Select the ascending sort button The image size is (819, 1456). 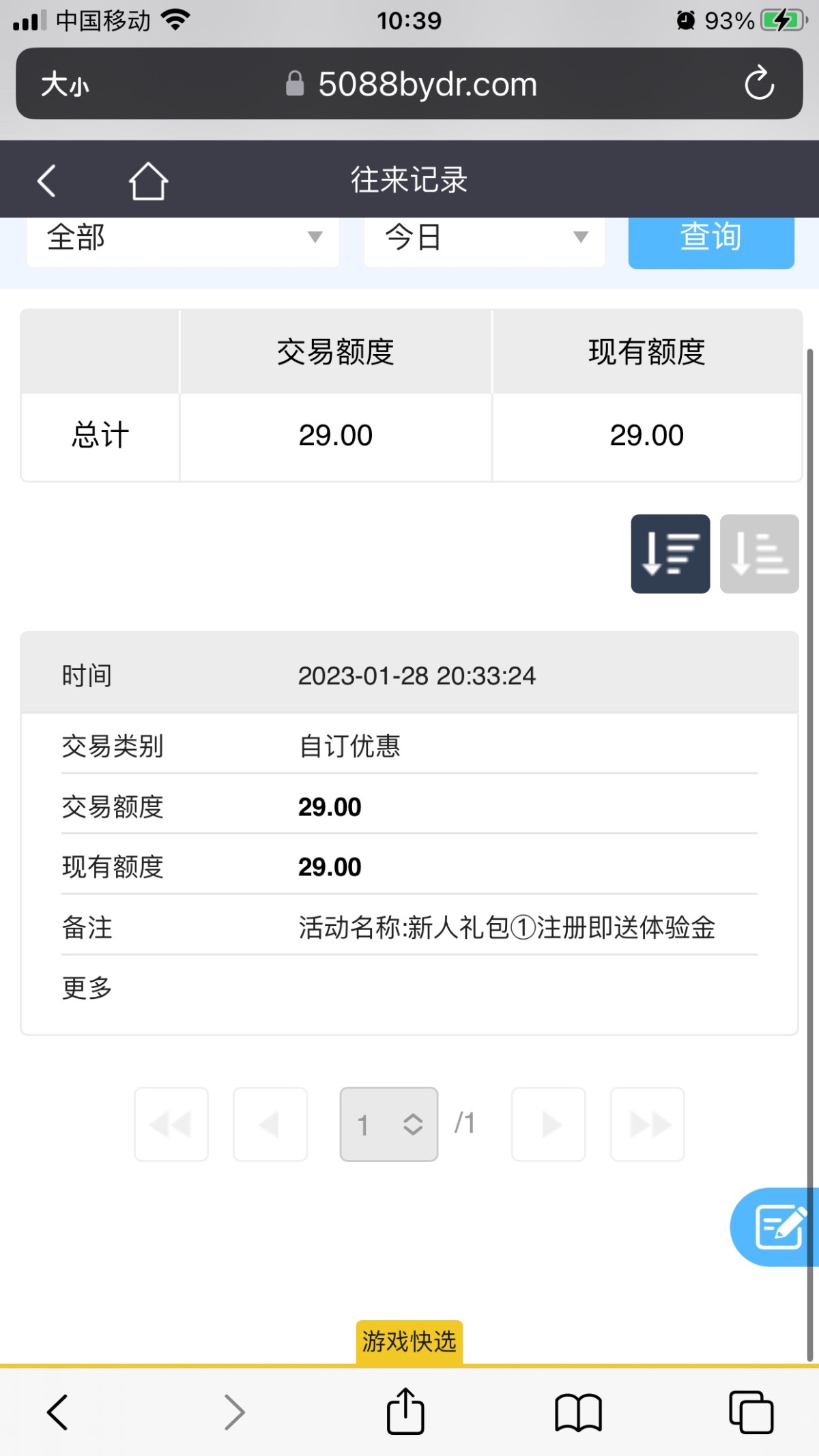(x=759, y=553)
